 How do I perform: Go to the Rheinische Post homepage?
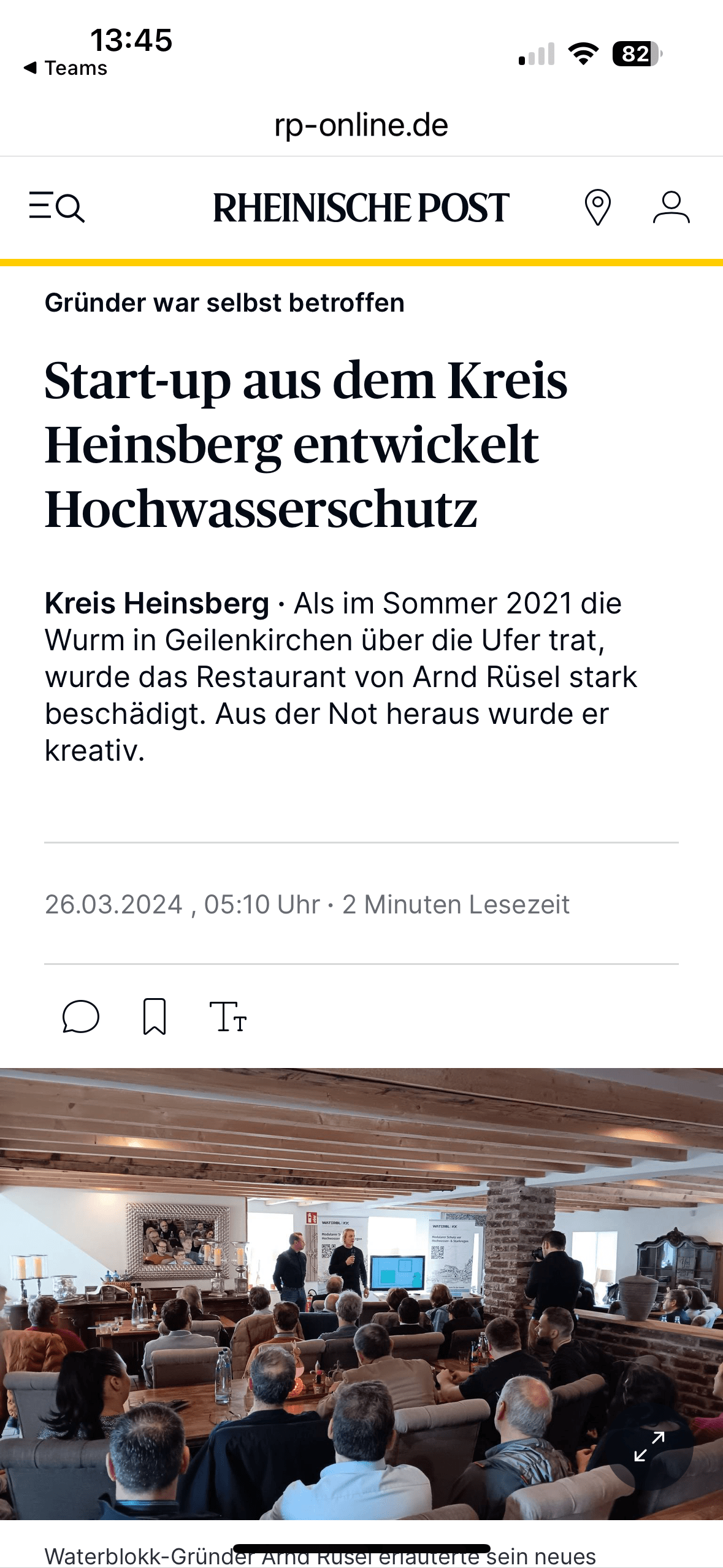tap(361, 207)
